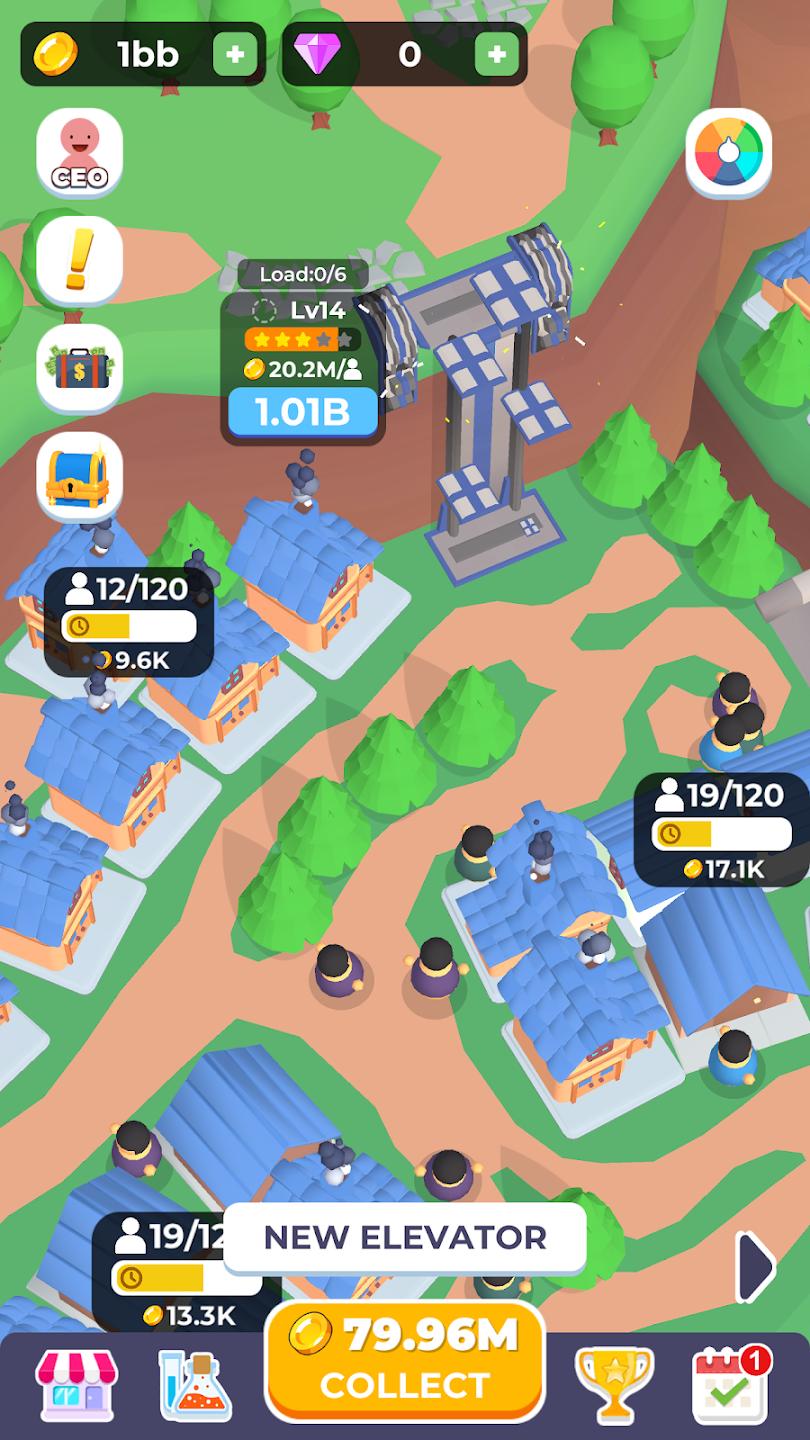
Task: Add gems with the plus button
Action: click(497, 55)
